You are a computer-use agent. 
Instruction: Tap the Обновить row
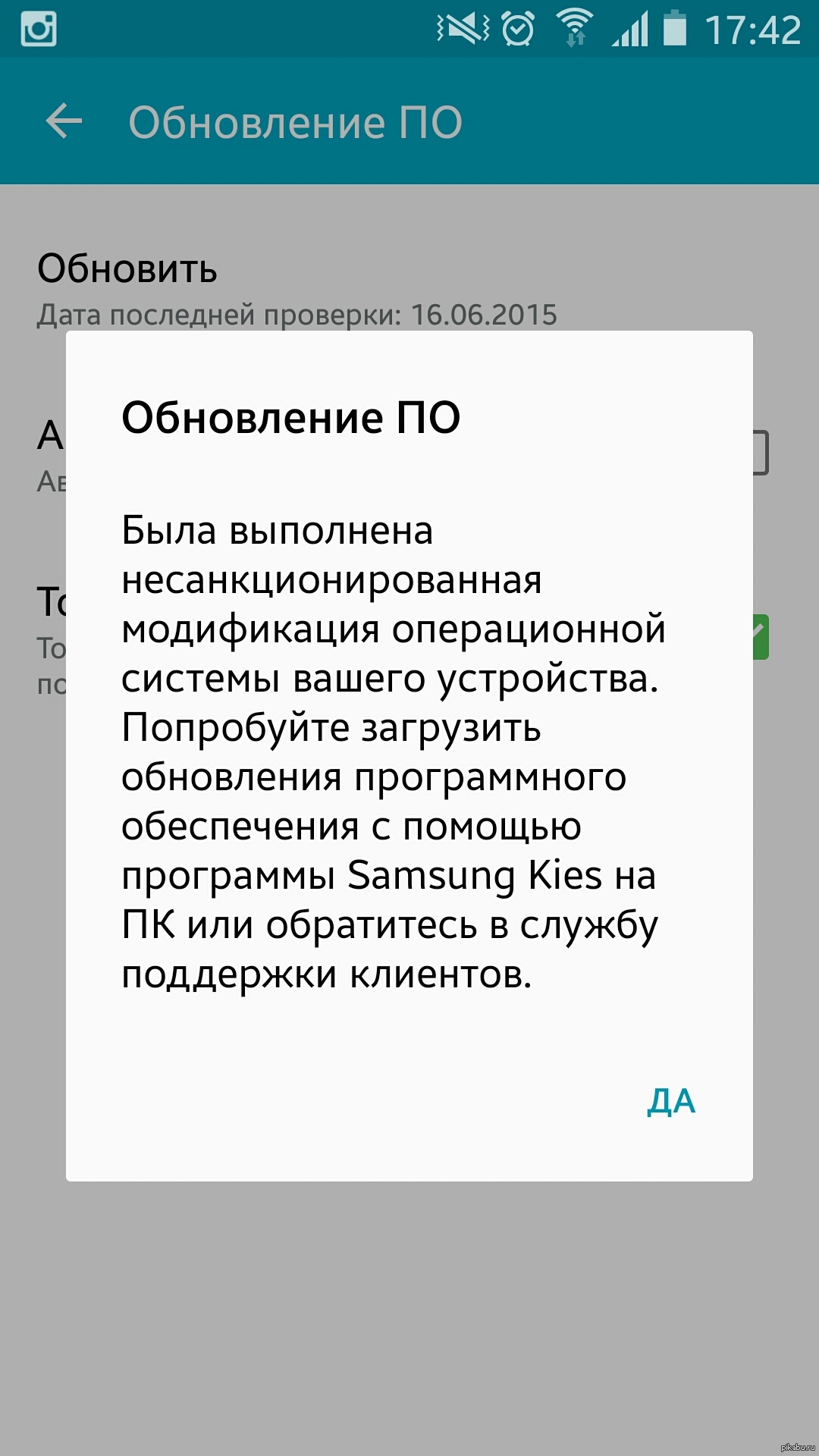pyautogui.click(x=296, y=290)
